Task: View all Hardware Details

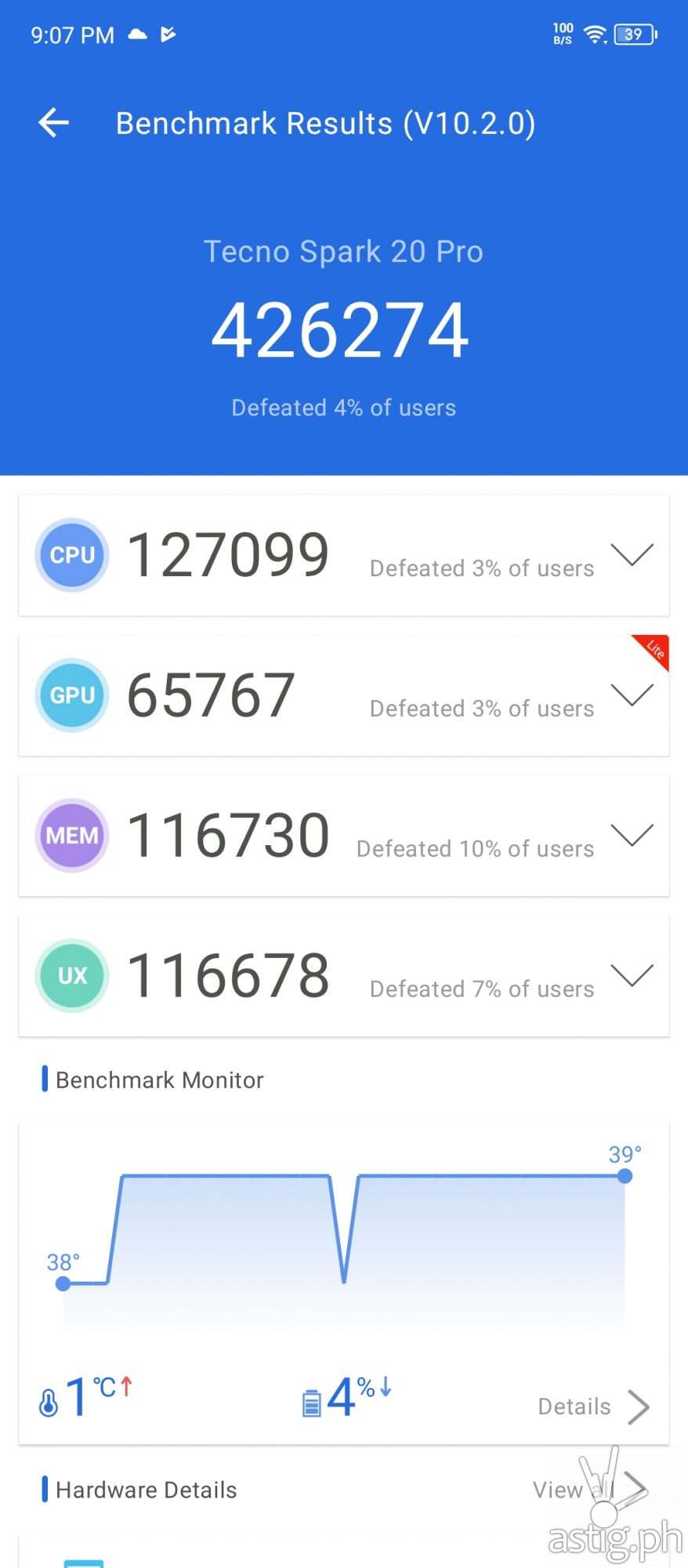Action: (589, 1490)
